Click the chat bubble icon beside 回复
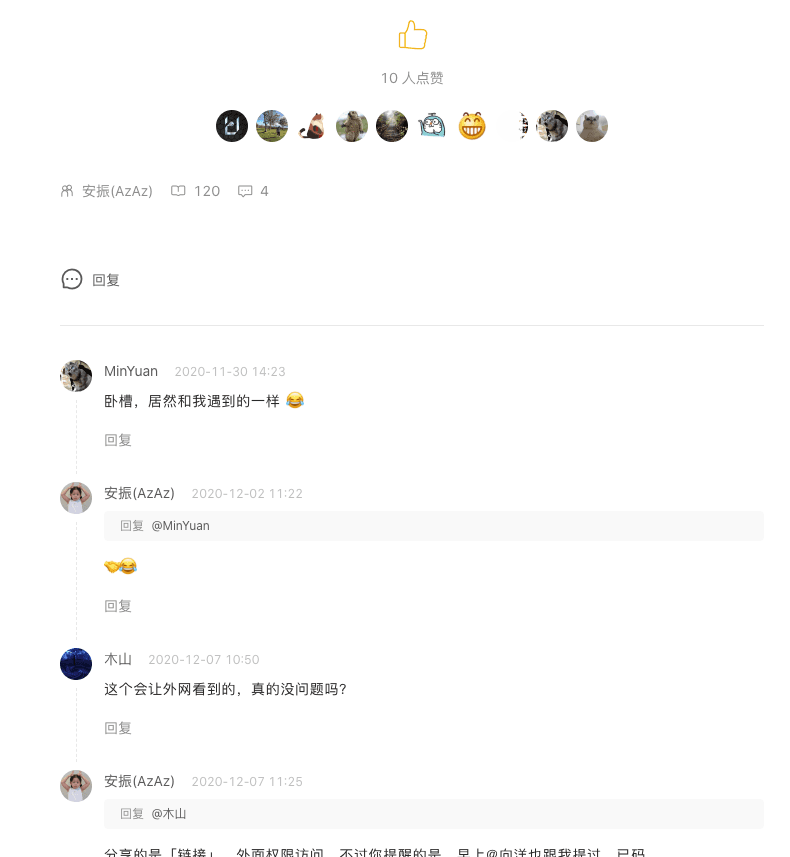Image resolution: width=790 pixels, height=857 pixels. click(x=71, y=280)
